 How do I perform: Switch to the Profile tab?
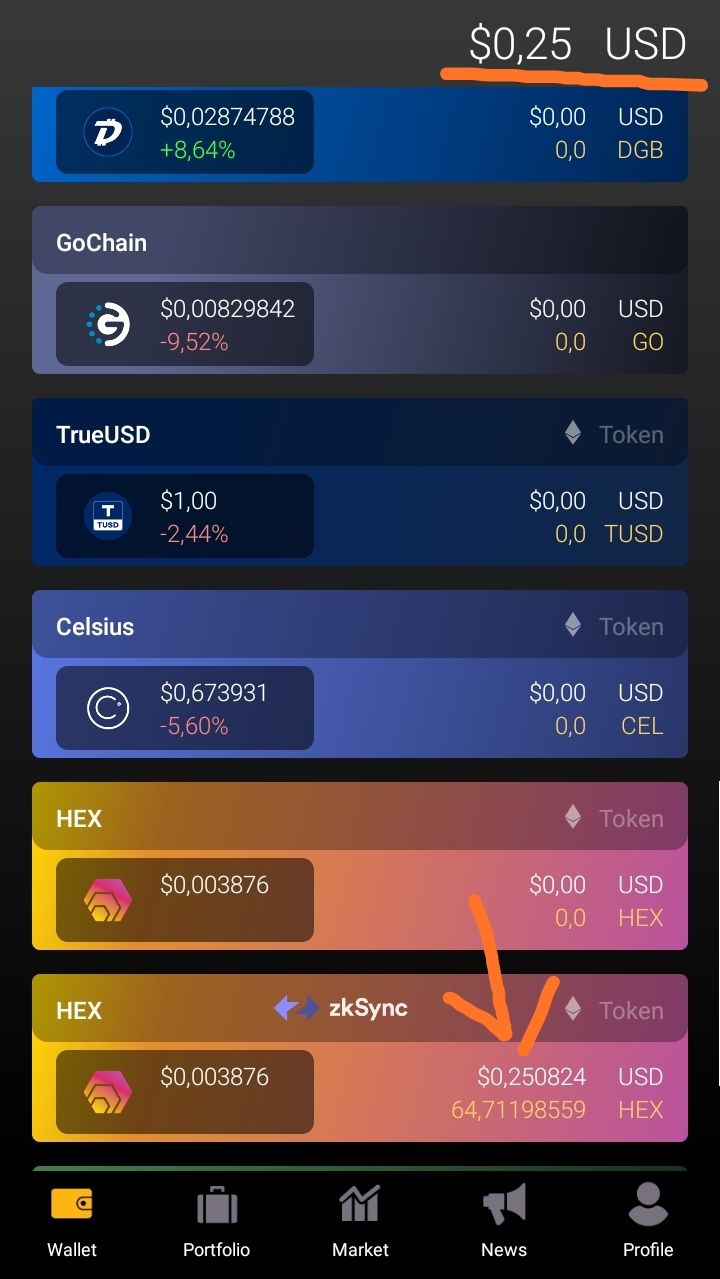(x=648, y=1220)
